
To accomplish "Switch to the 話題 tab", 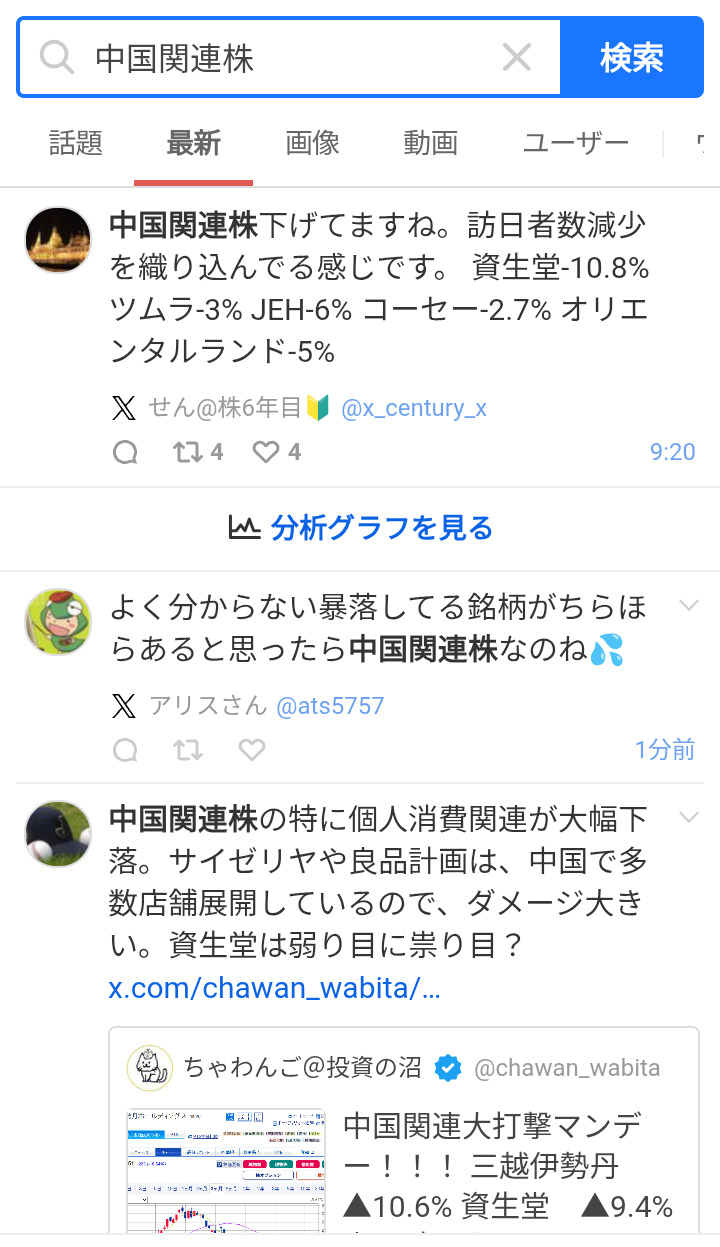I will (x=76, y=143).
